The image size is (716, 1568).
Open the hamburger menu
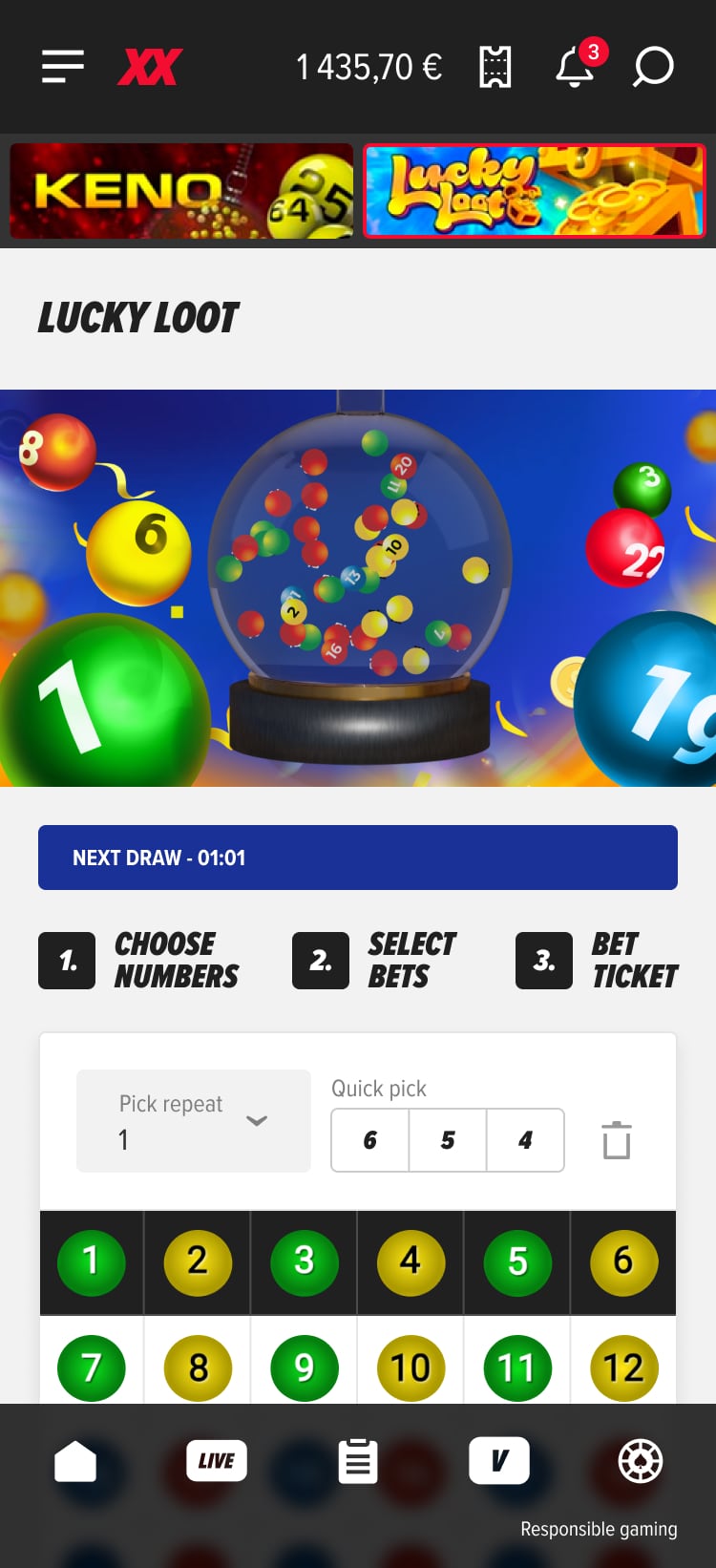63,67
